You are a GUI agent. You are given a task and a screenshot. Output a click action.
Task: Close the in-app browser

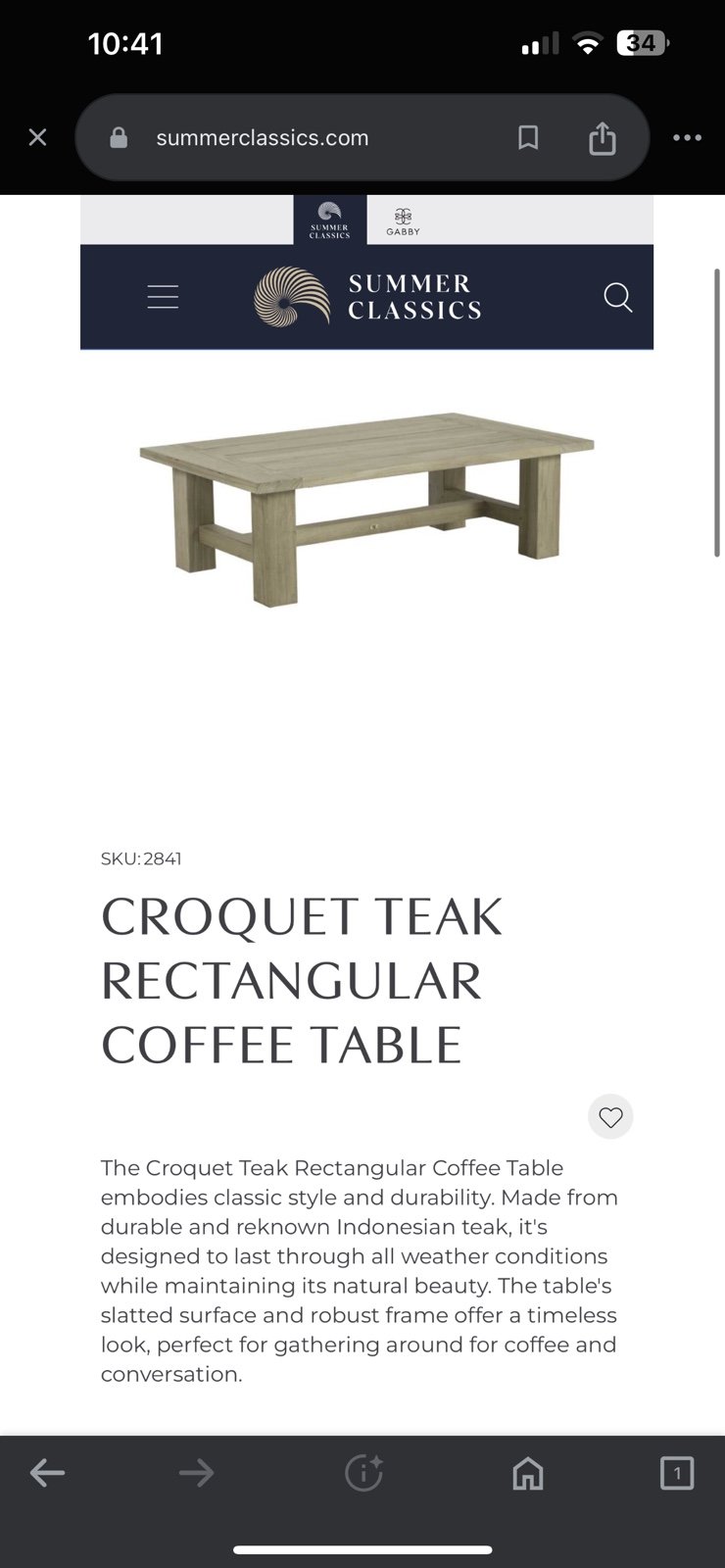37,137
